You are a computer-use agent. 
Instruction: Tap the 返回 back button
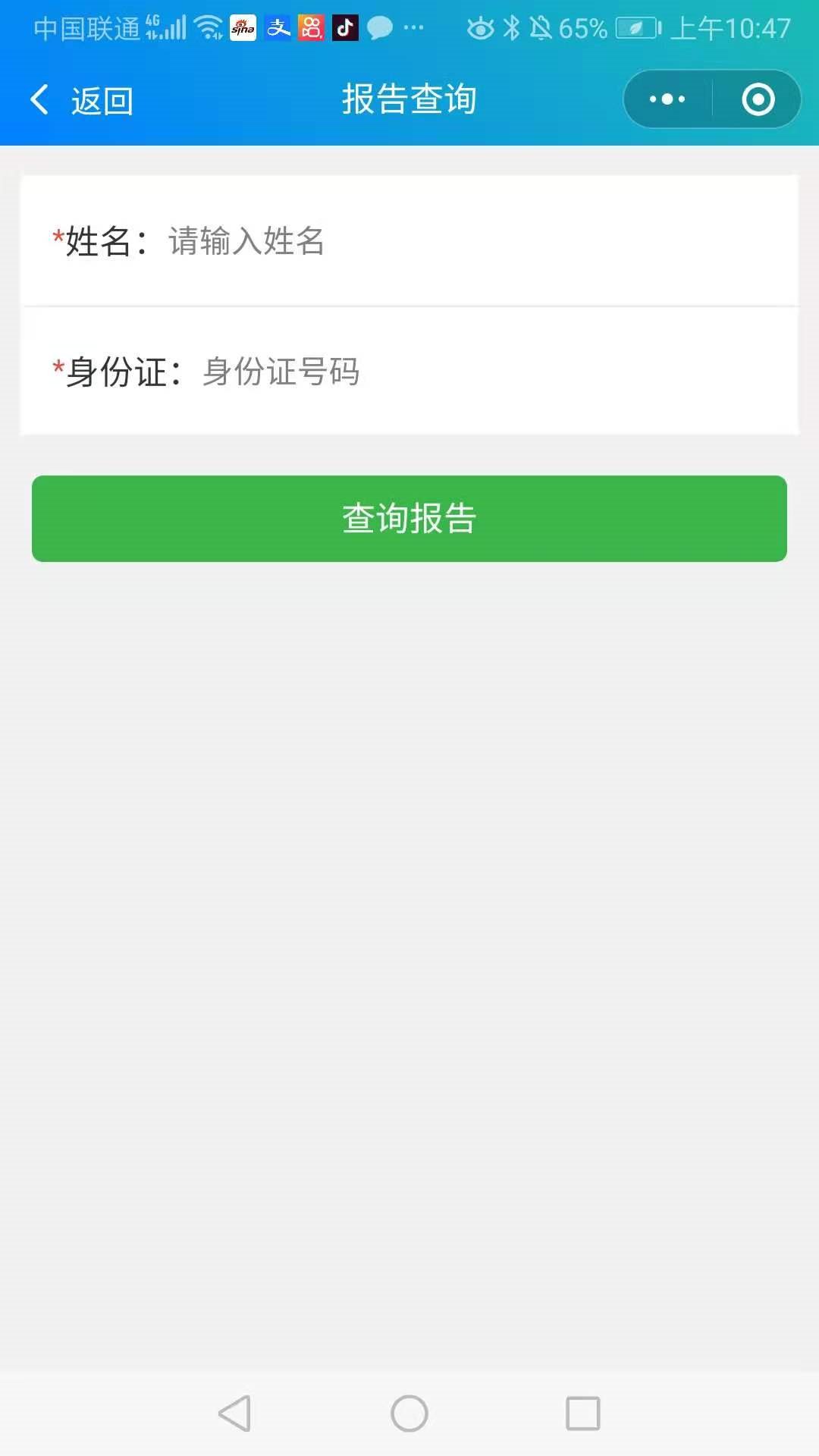click(x=82, y=100)
